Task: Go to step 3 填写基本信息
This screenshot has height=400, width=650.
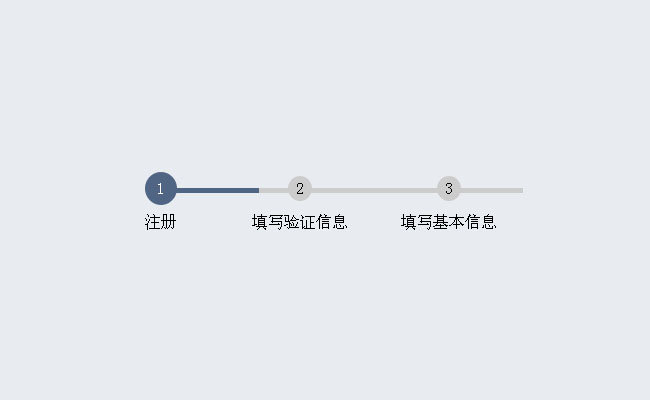Action: click(449, 189)
